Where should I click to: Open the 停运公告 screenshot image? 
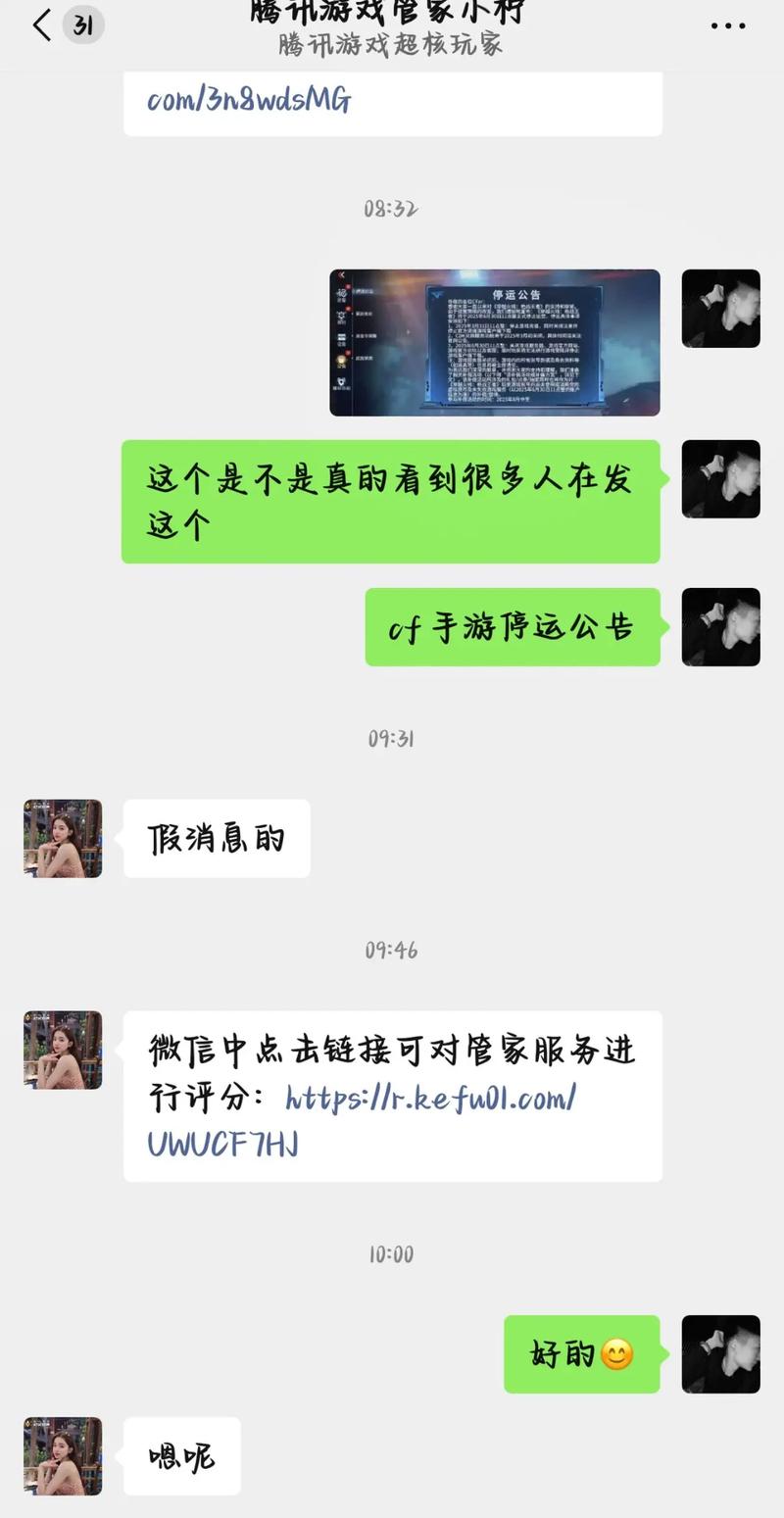[x=494, y=342]
